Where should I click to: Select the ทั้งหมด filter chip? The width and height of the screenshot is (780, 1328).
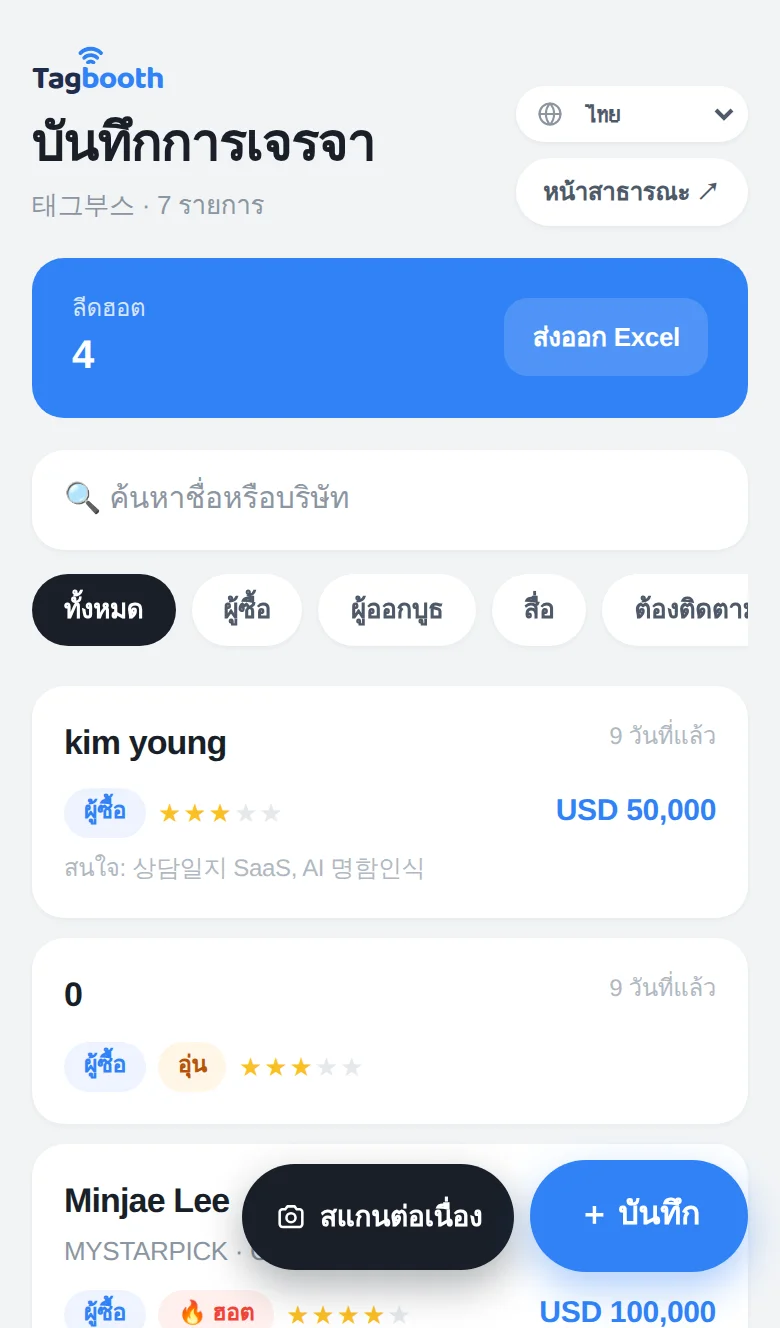click(x=104, y=610)
